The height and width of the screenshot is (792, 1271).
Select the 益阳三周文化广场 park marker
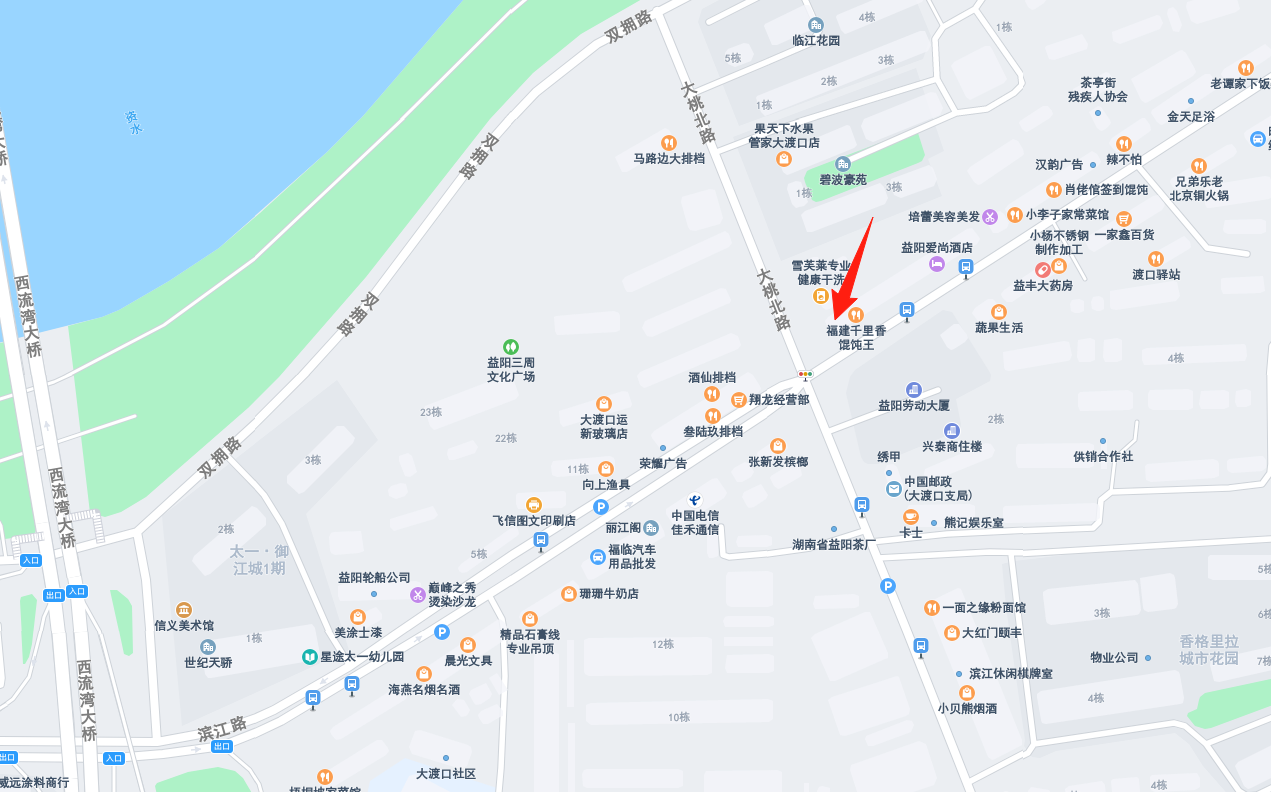click(x=511, y=346)
